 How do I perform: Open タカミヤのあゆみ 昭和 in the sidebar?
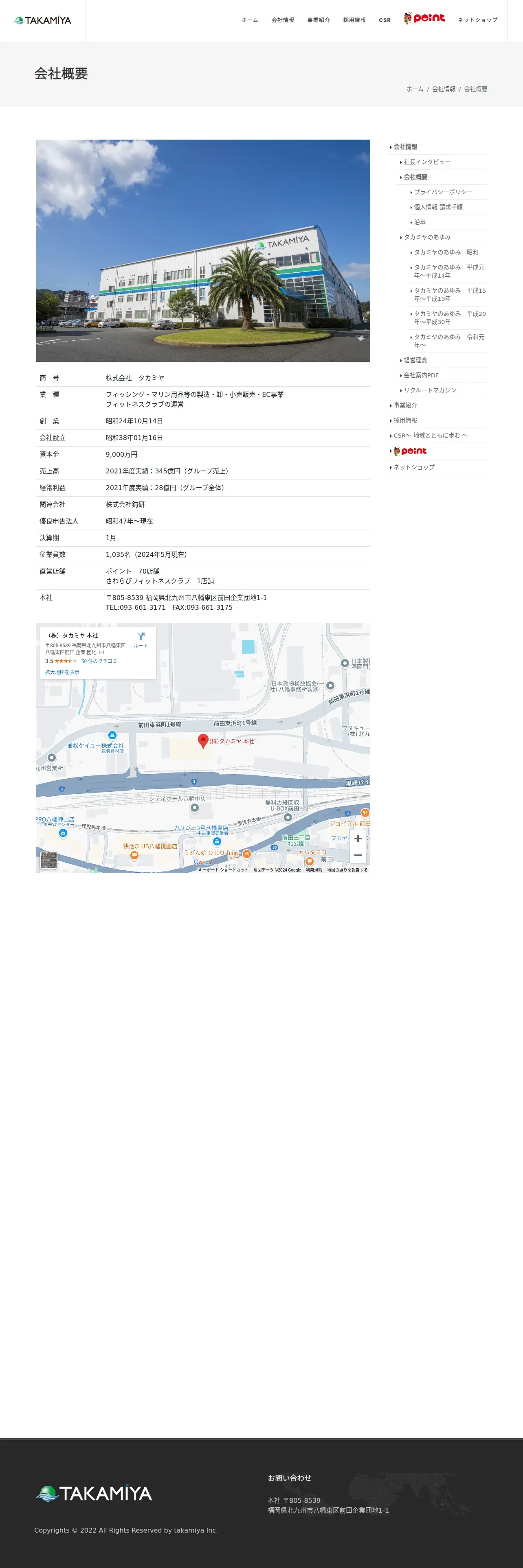[446, 252]
